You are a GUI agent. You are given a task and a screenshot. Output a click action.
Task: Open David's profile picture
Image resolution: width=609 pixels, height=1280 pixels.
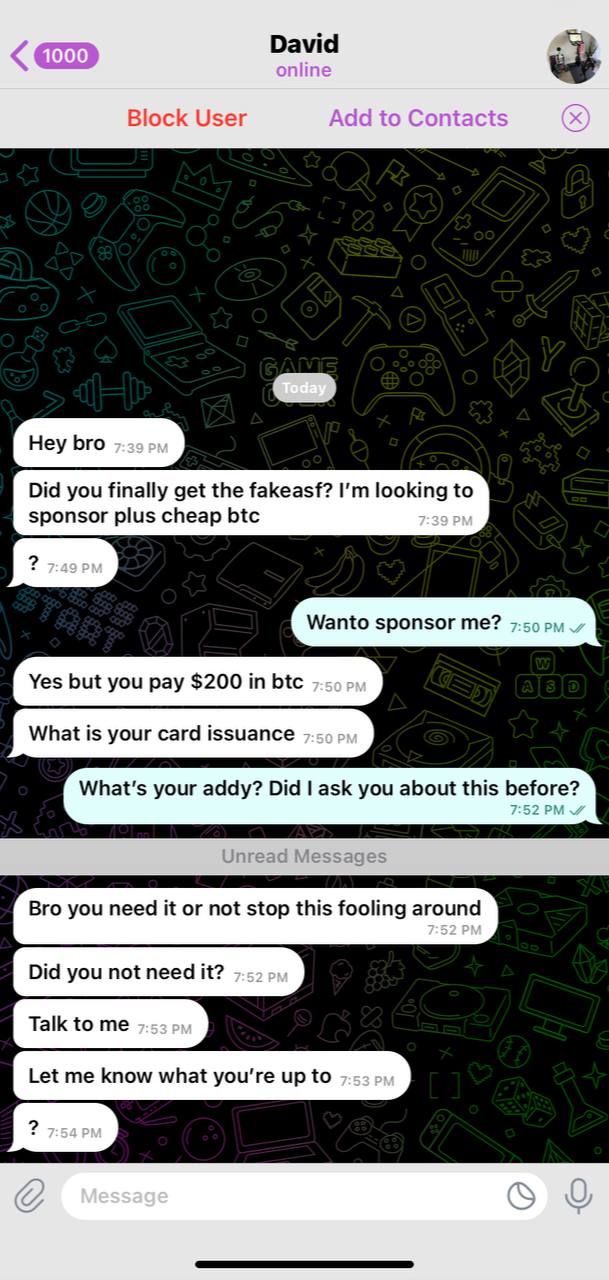(573, 56)
